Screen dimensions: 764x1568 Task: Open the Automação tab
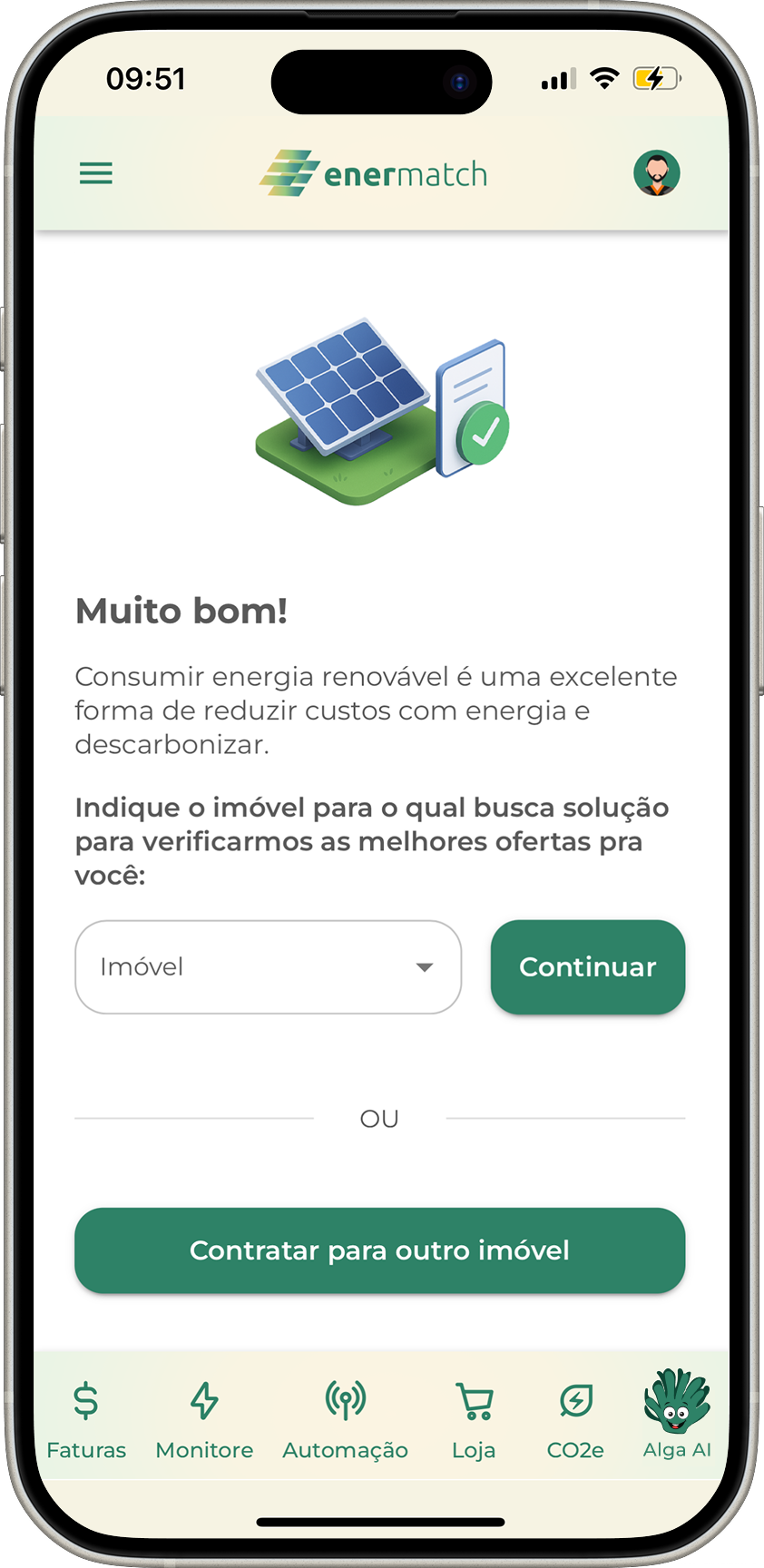tap(345, 1419)
